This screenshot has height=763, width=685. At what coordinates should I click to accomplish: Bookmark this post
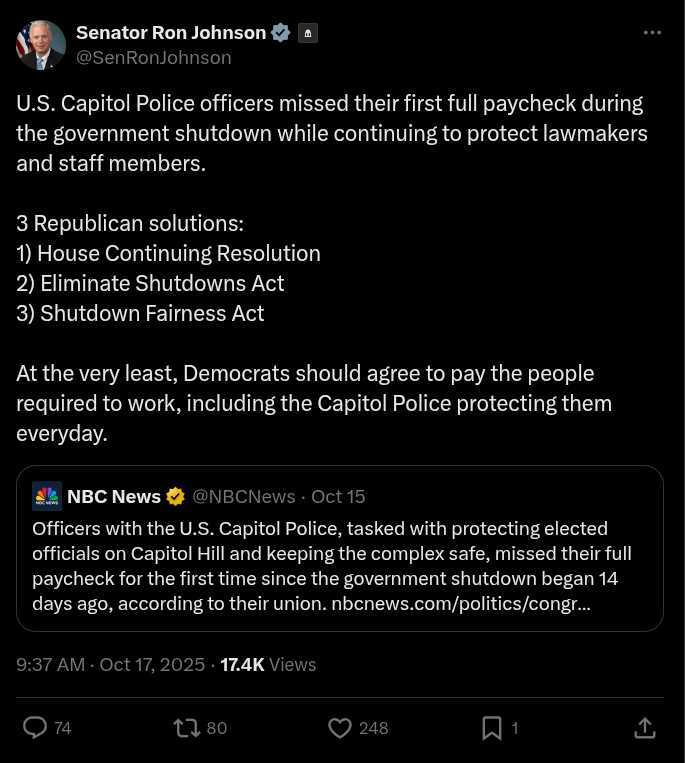click(491, 728)
